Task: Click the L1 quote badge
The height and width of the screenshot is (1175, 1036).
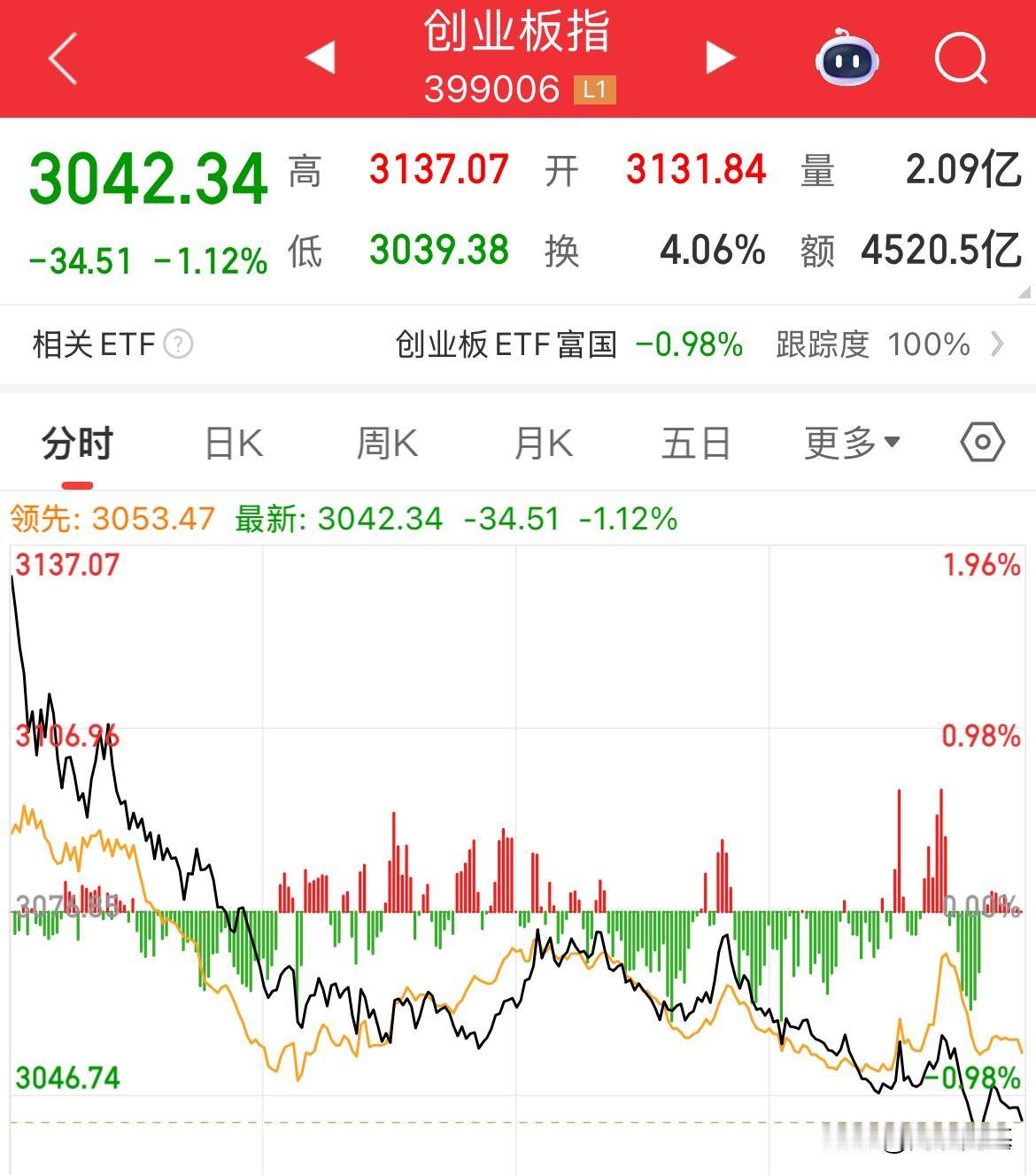Action: [x=594, y=89]
